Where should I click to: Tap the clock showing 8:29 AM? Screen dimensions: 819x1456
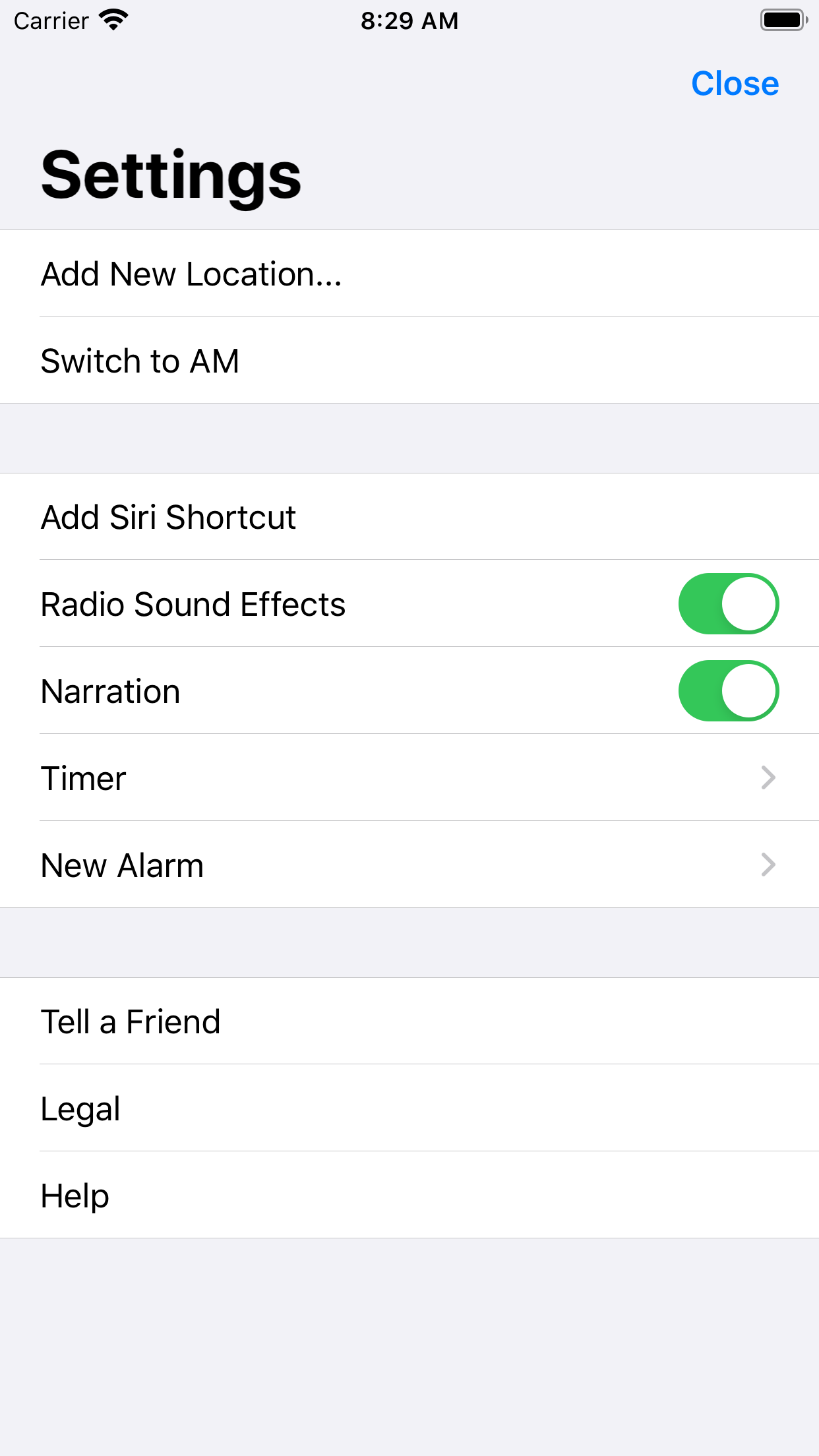pyautogui.click(x=409, y=20)
